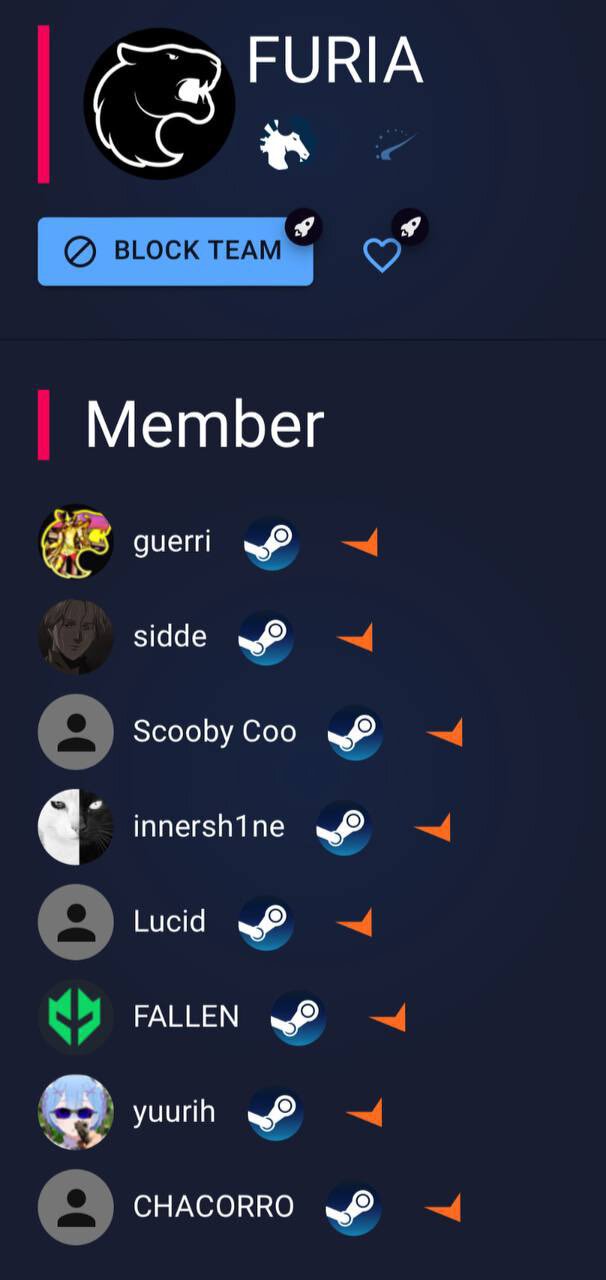Image resolution: width=606 pixels, height=1280 pixels.
Task: Tap the orange FACEIT icon next to innersh1ne
Action: click(433, 828)
